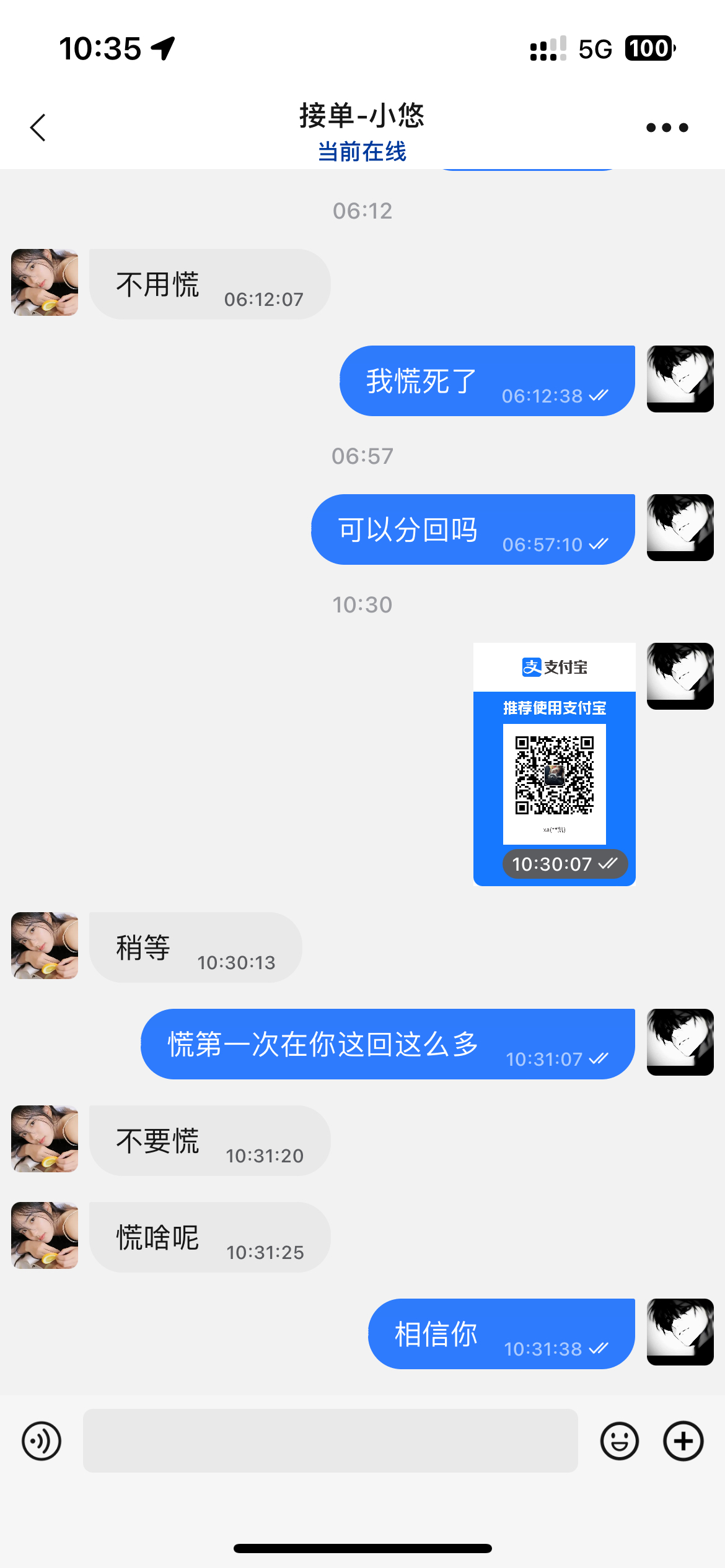Focus the message text field
The height and width of the screenshot is (1568, 725).
coord(330,1440)
